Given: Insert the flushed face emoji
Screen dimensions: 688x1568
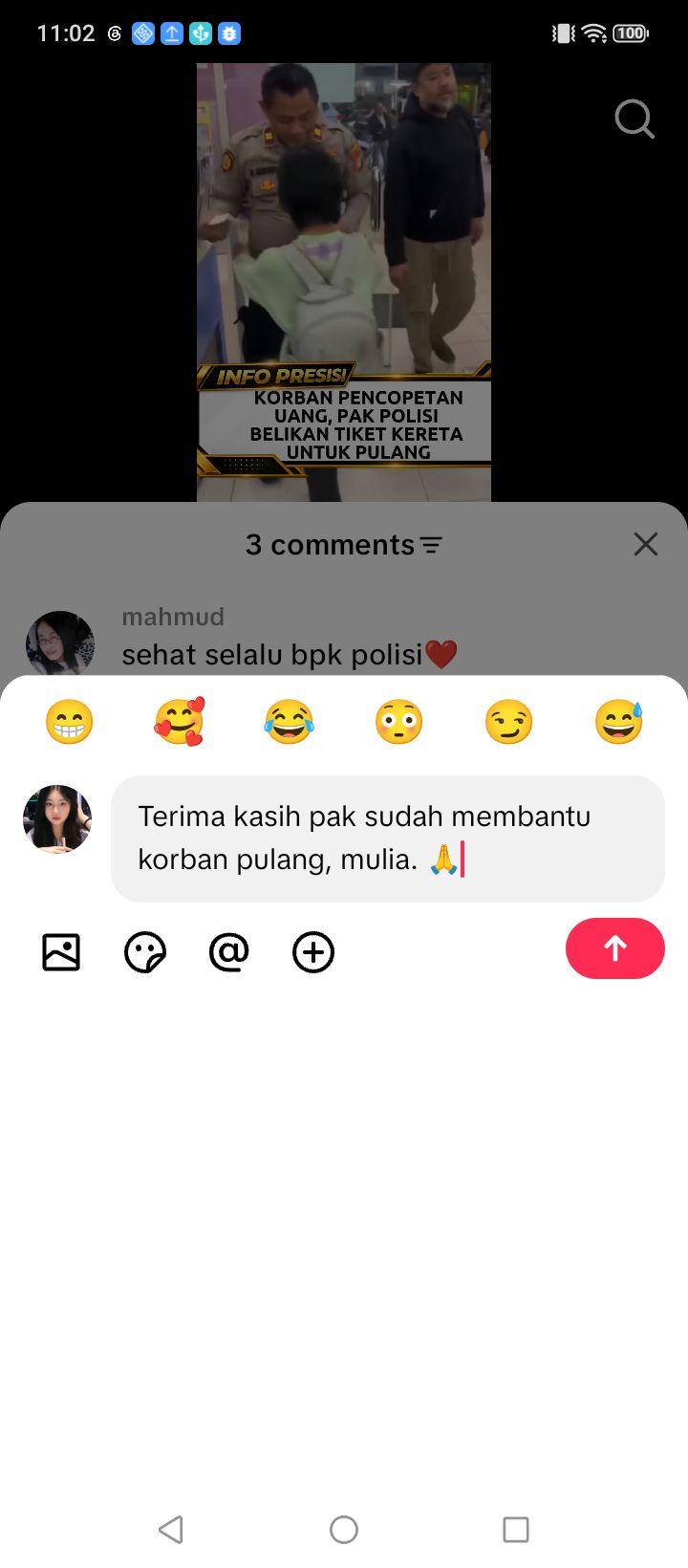Looking at the screenshot, I should (398, 721).
